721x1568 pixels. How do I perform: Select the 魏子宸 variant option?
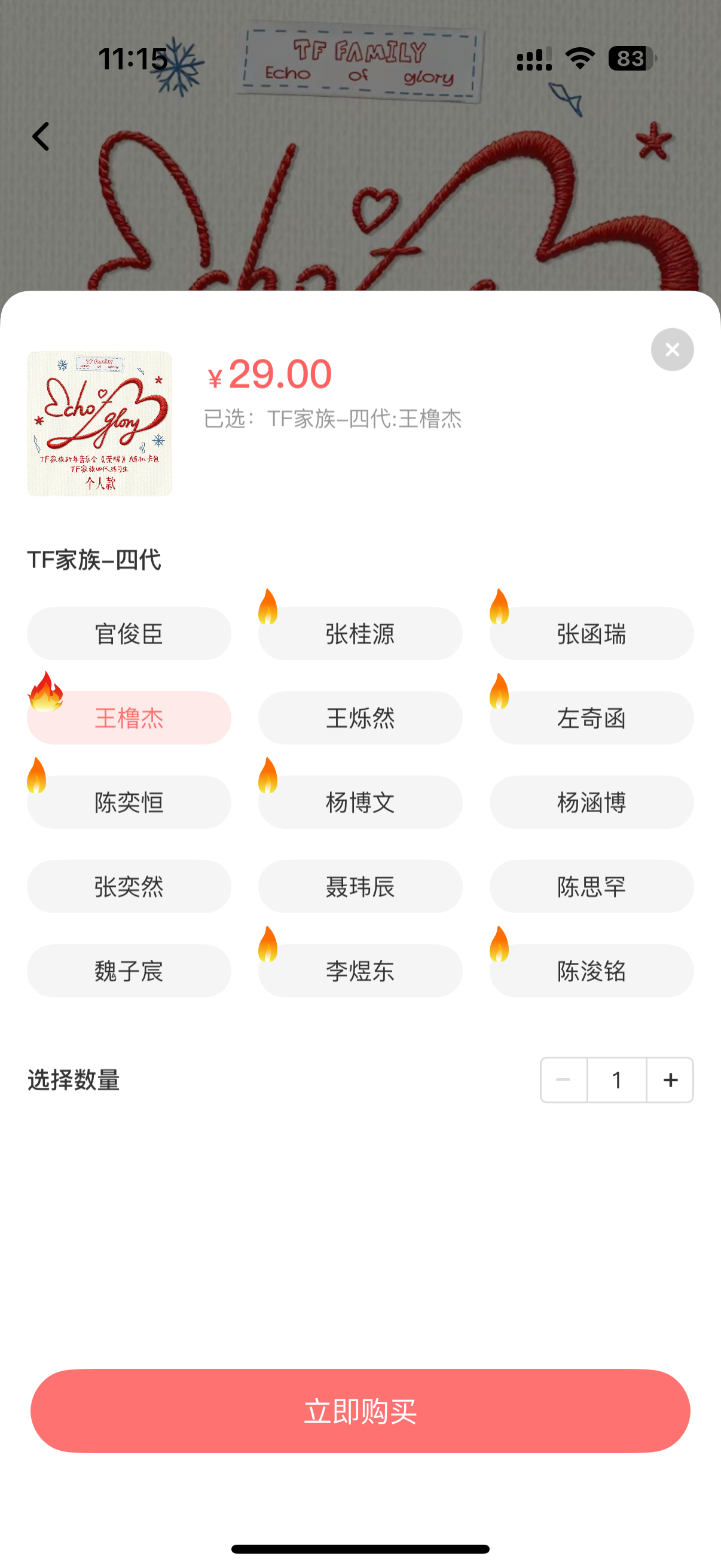tap(129, 971)
